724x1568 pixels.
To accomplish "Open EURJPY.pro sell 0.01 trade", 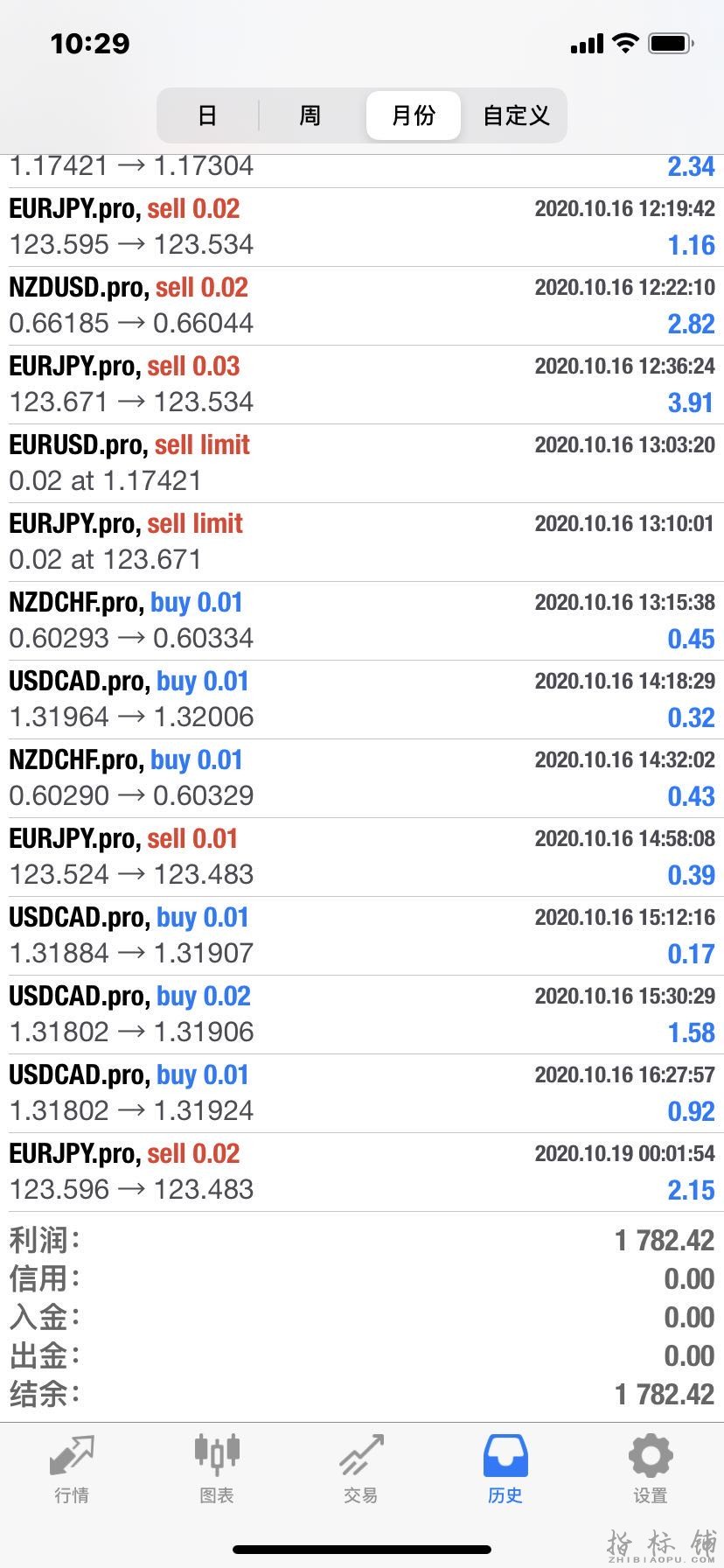I will coord(362,857).
